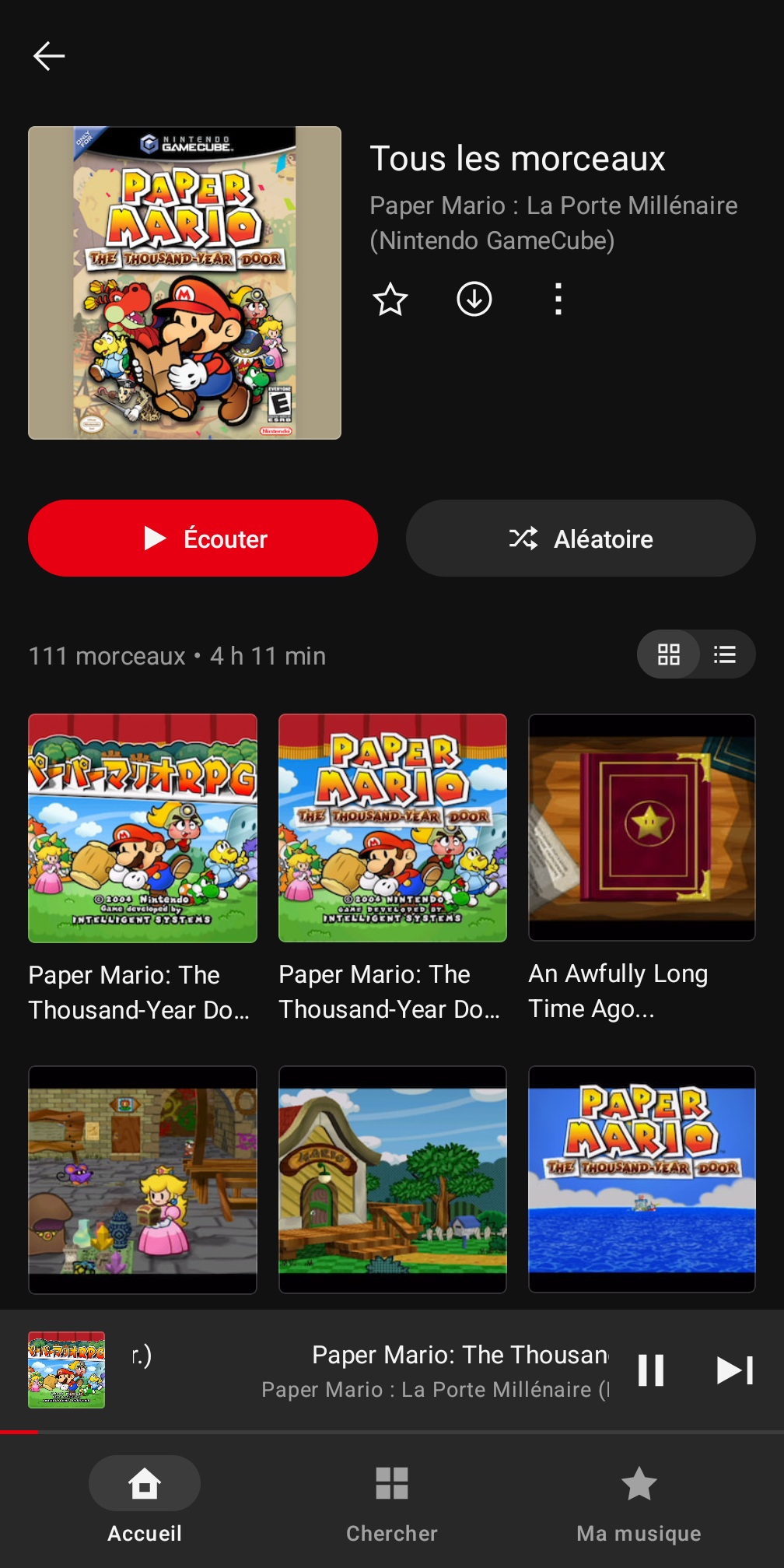Go to the Accueil tab
784x1568 pixels.
145,1500
